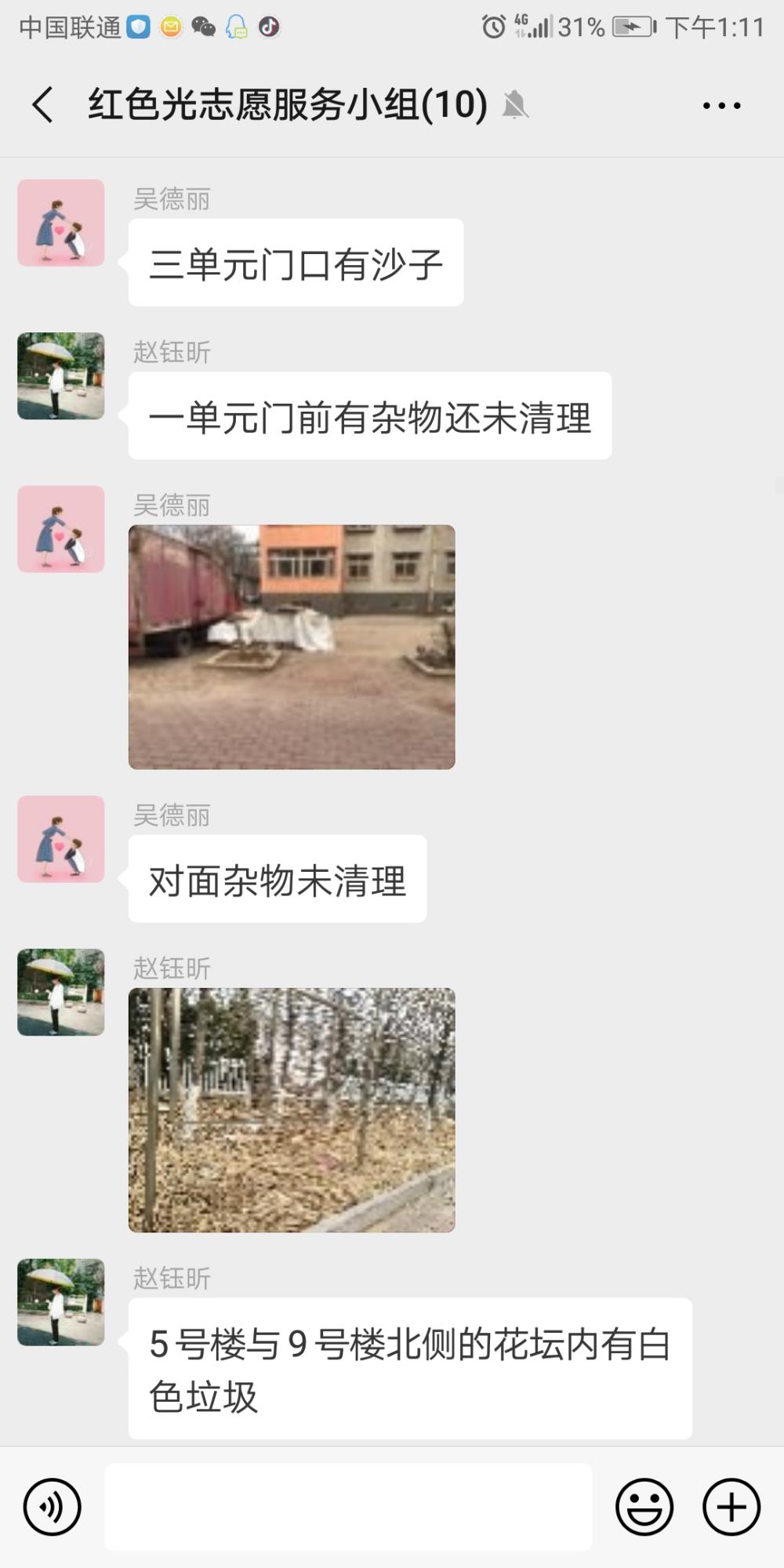Open the emoji picker

pos(644,1507)
